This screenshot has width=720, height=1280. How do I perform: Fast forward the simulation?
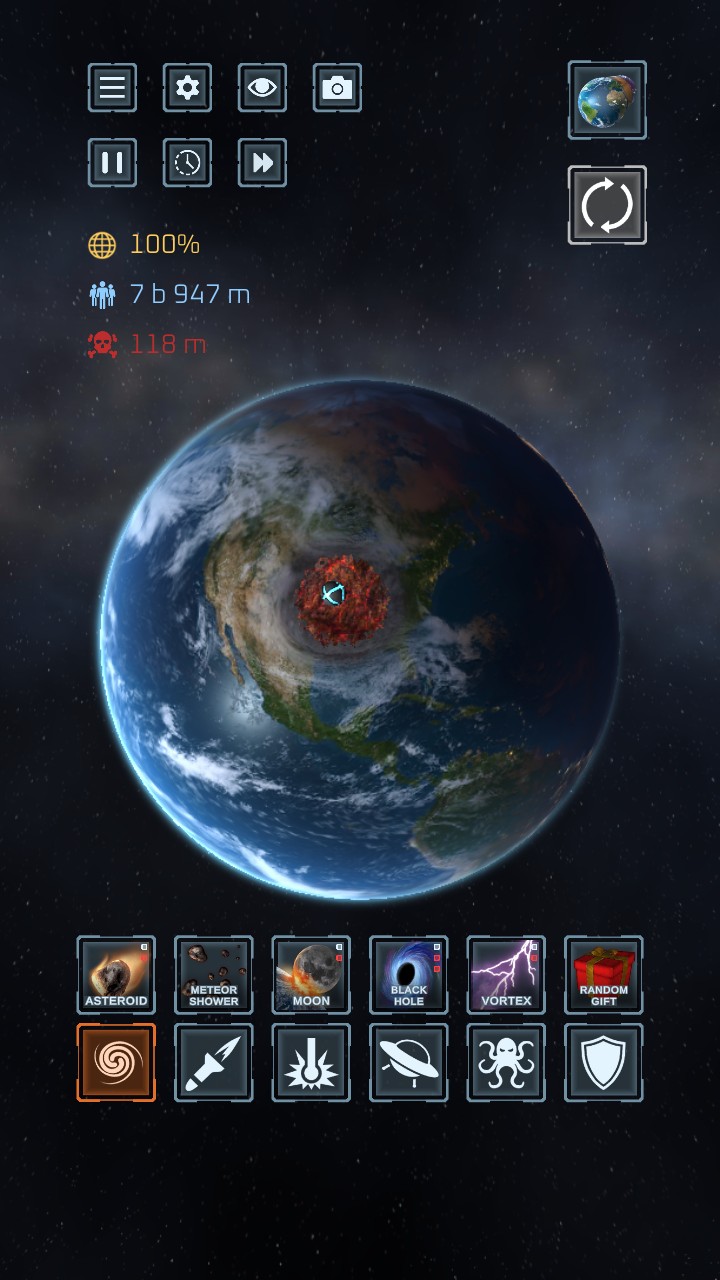(x=262, y=163)
